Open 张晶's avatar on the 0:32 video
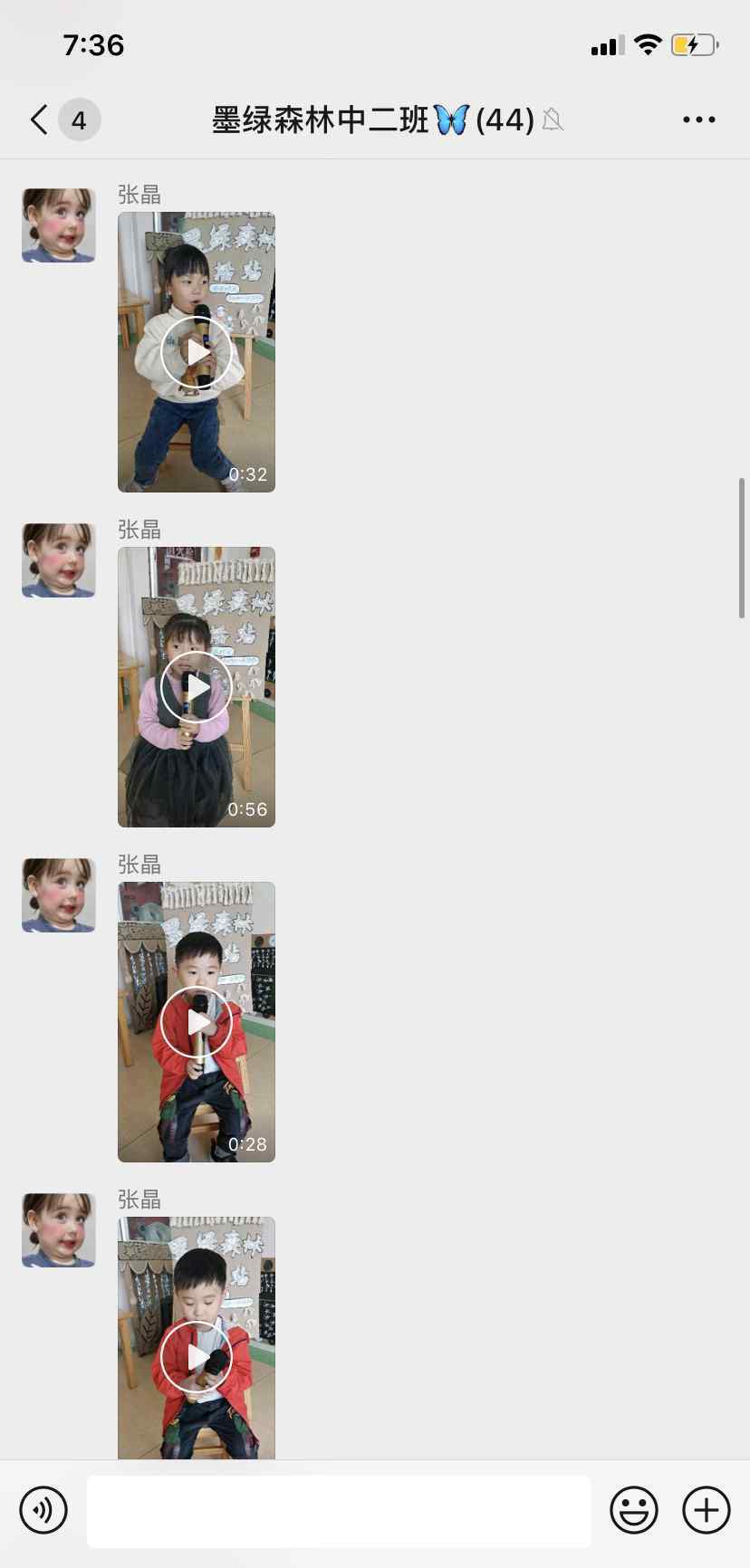The width and height of the screenshot is (750, 1568). pos(59,225)
